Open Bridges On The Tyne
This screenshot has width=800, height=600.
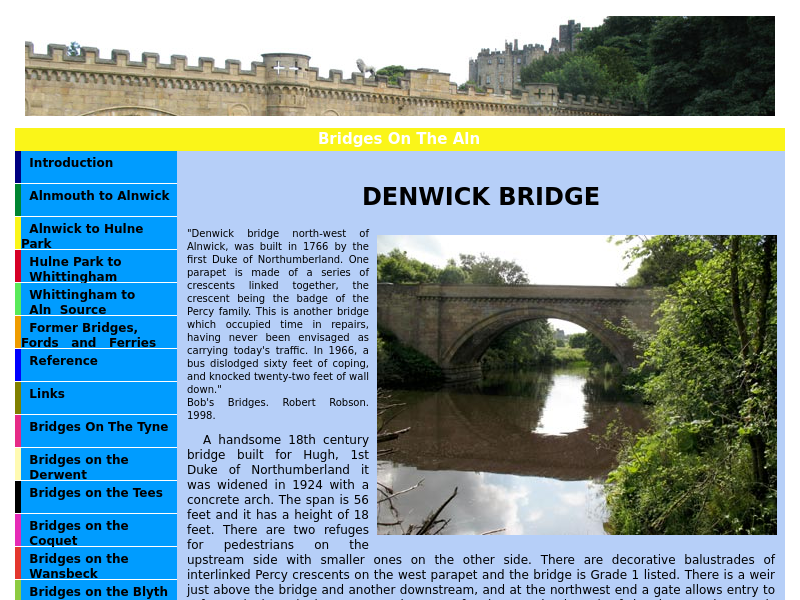(98, 427)
